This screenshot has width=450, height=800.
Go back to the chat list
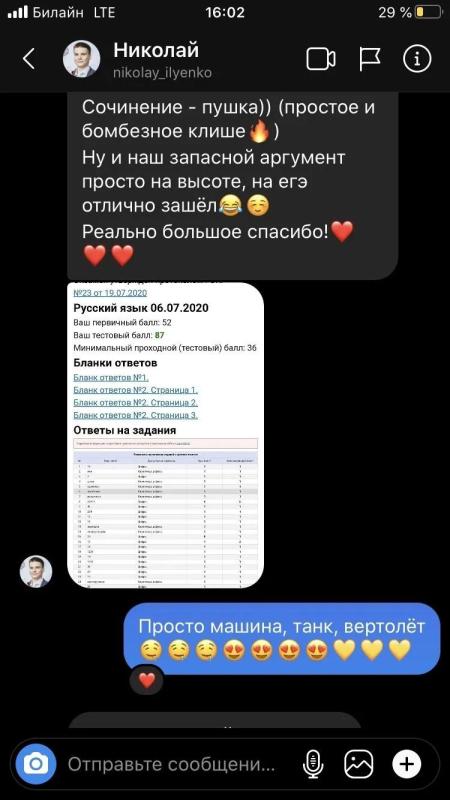pyautogui.click(x=29, y=59)
